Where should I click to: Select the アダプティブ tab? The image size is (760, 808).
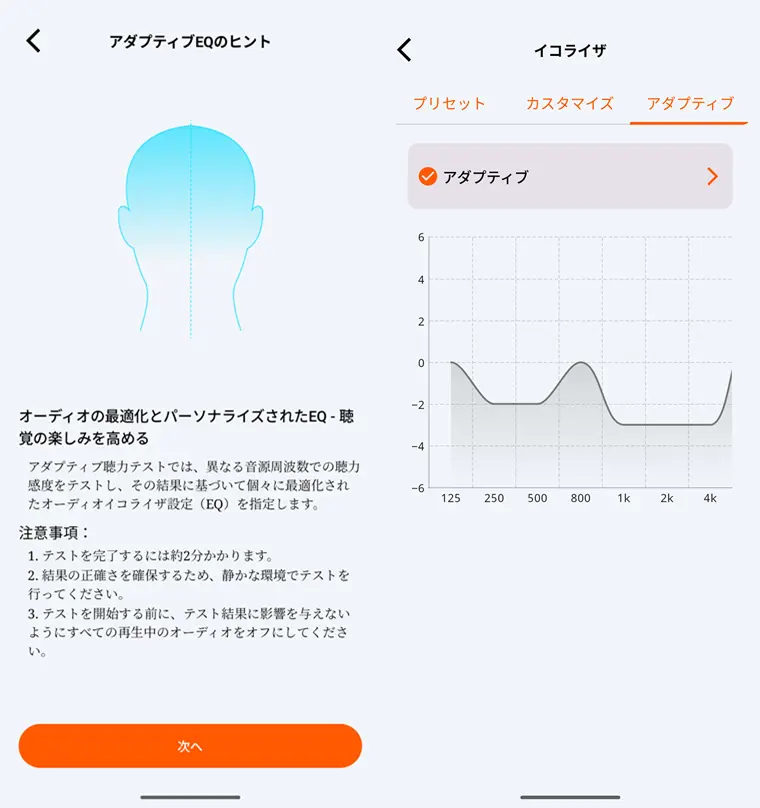tap(689, 103)
